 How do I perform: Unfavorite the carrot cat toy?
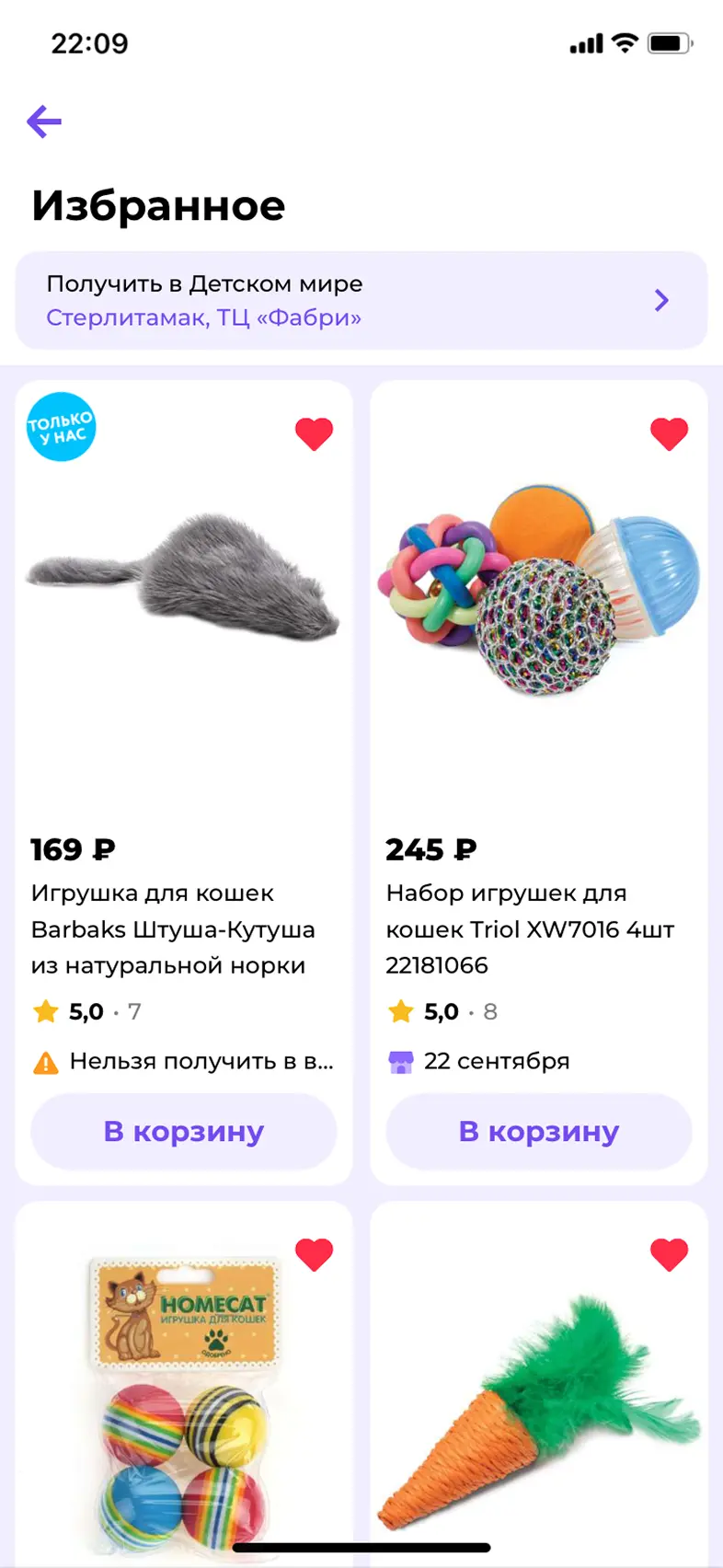pyautogui.click(x=669, y=1253)
